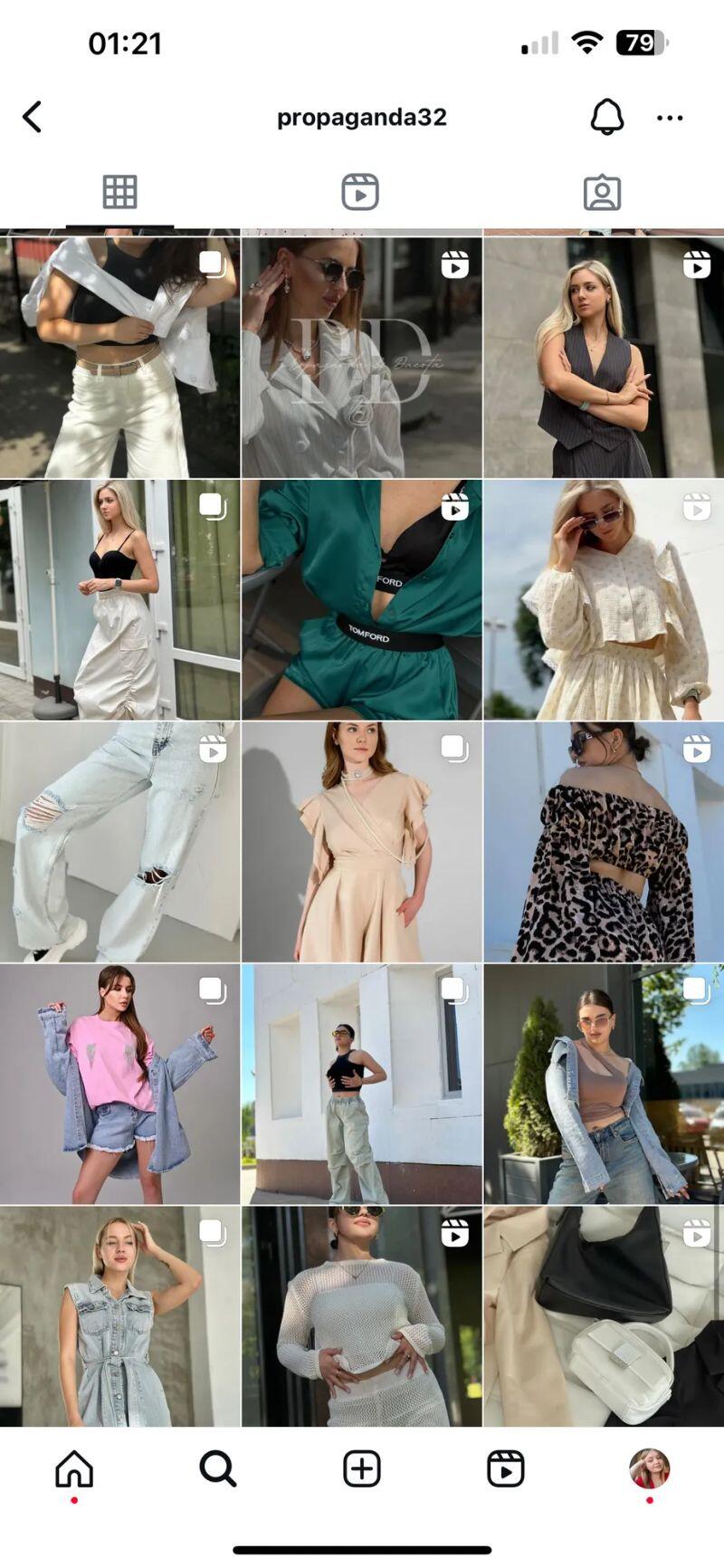
Task: Open the pink t-shirt with denim jacket post
Action: [119, 1084]
